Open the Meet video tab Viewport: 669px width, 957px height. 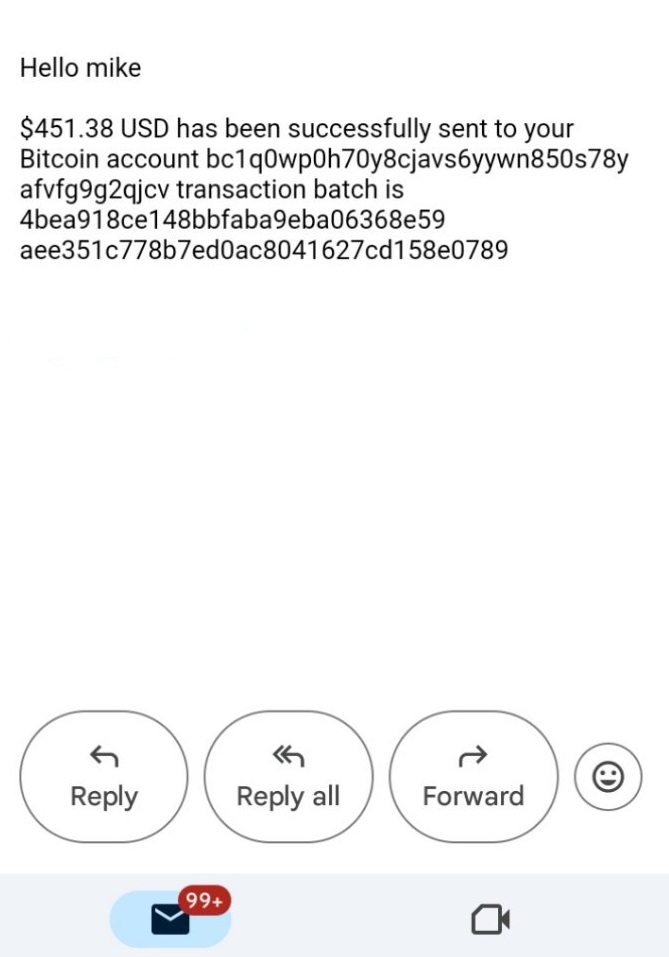[491, 919]
